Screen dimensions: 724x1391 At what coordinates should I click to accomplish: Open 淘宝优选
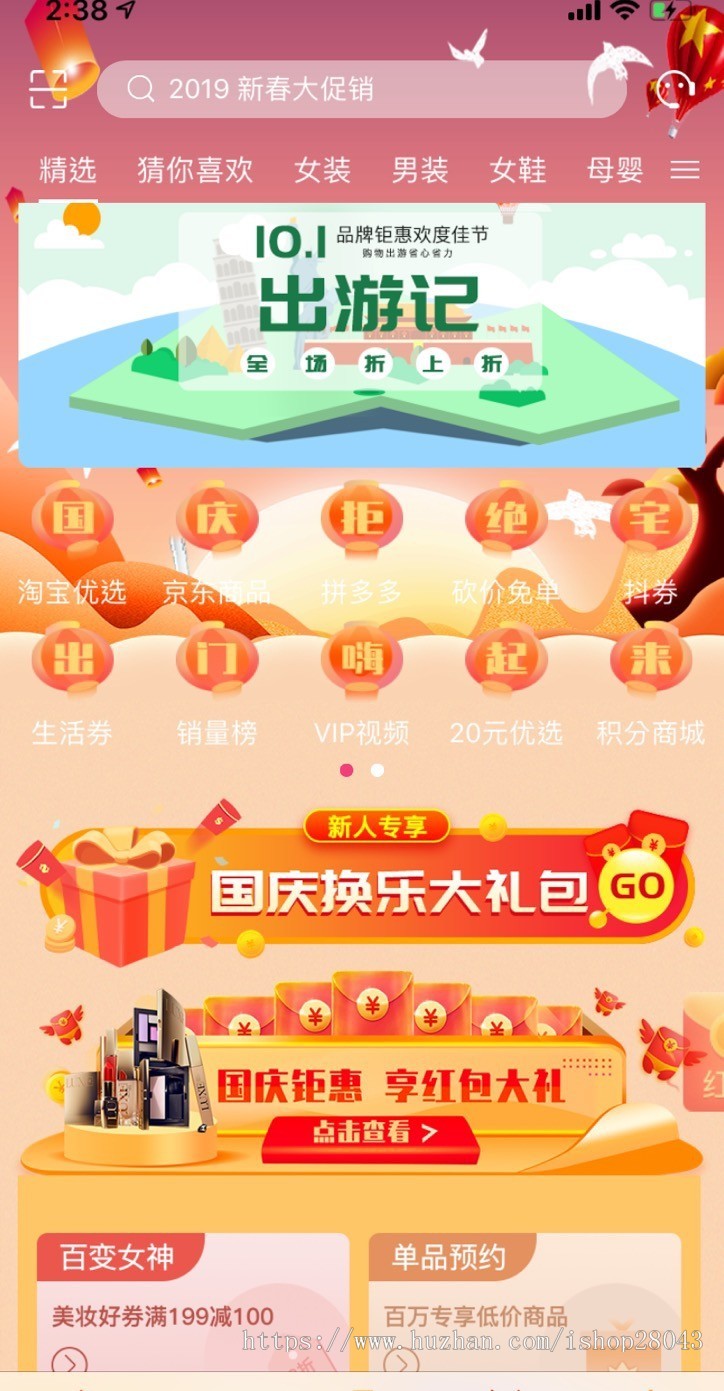coord(72,545)
